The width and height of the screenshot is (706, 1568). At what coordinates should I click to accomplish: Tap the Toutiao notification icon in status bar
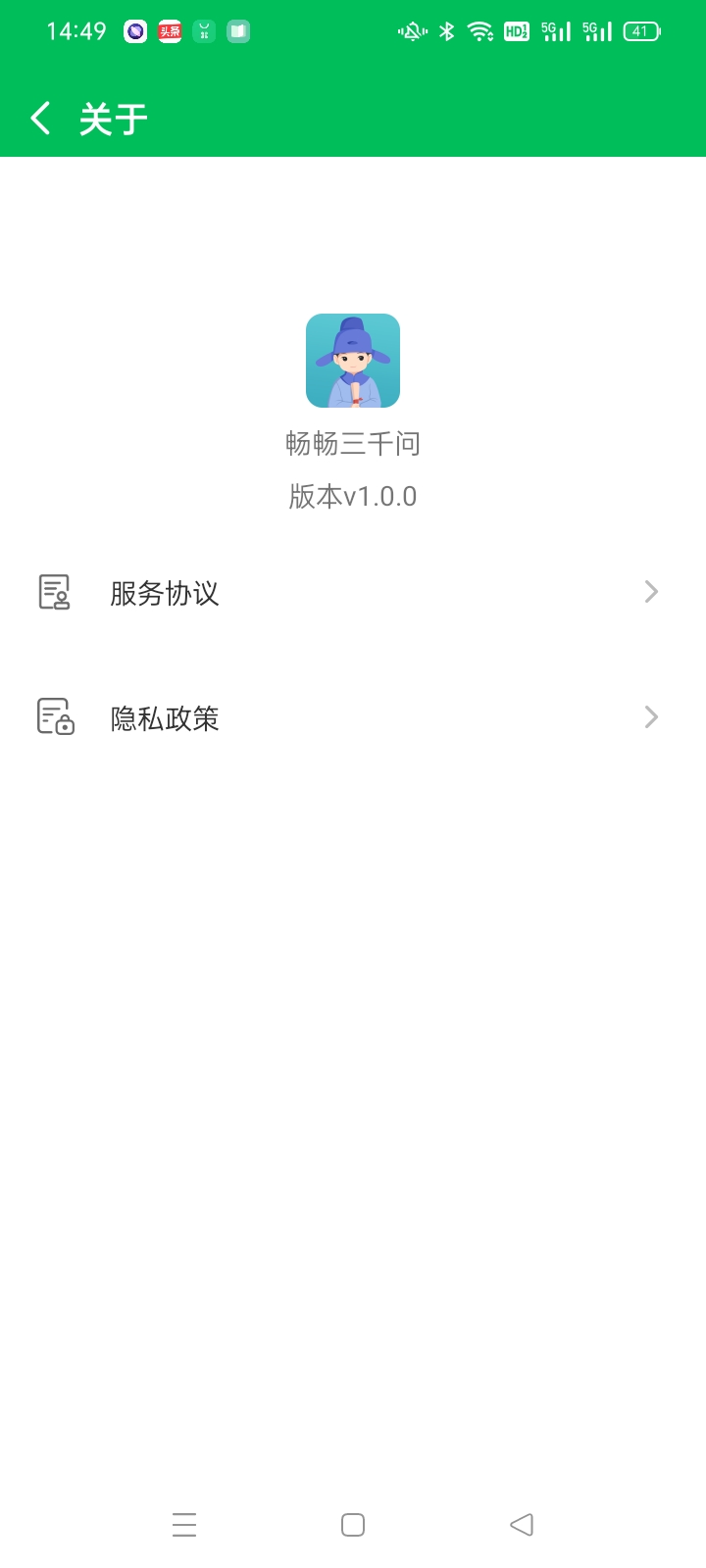[x=170, y=31]
